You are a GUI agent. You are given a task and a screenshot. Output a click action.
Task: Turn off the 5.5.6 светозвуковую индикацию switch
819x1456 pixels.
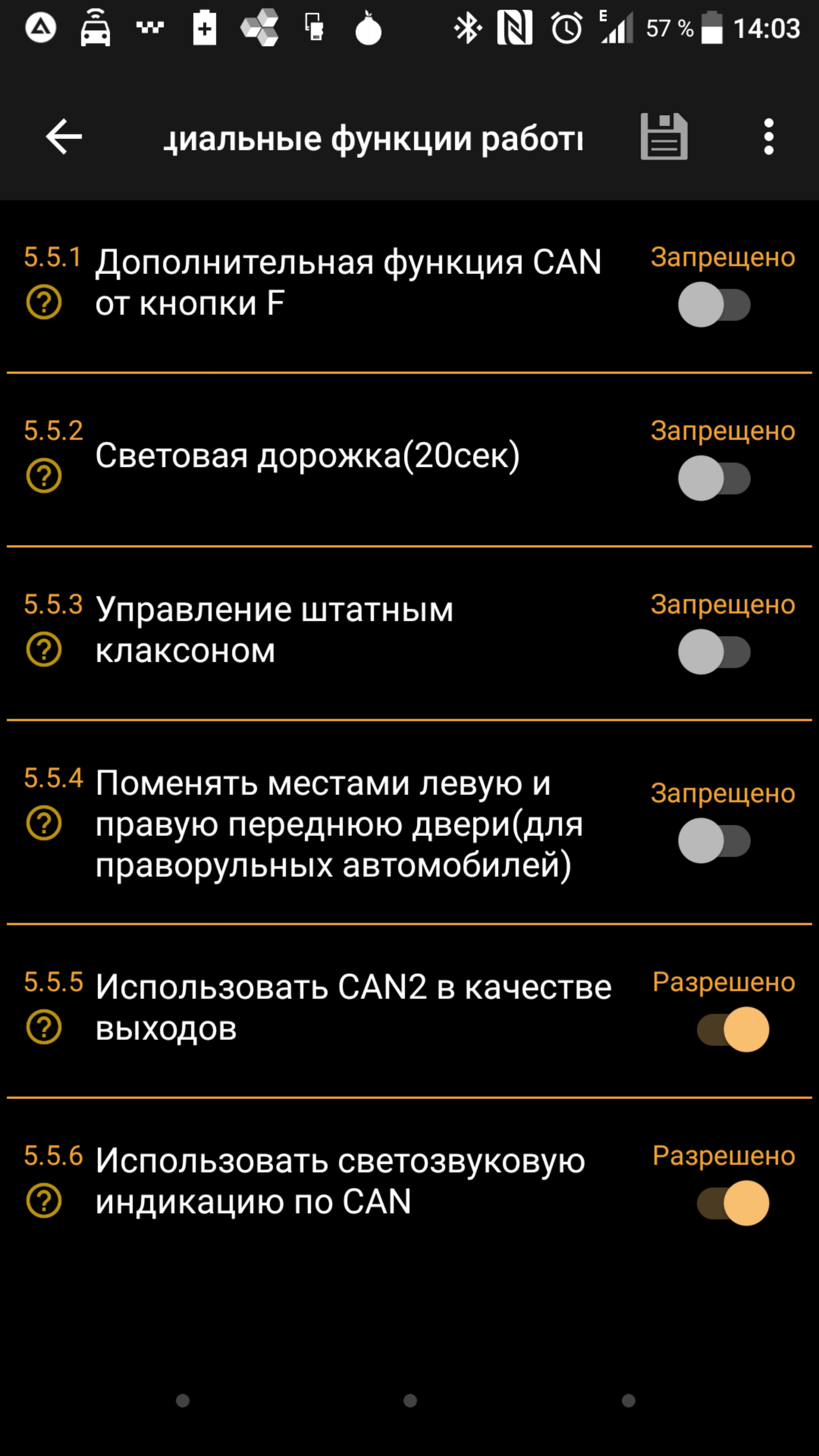[733, 1203]
